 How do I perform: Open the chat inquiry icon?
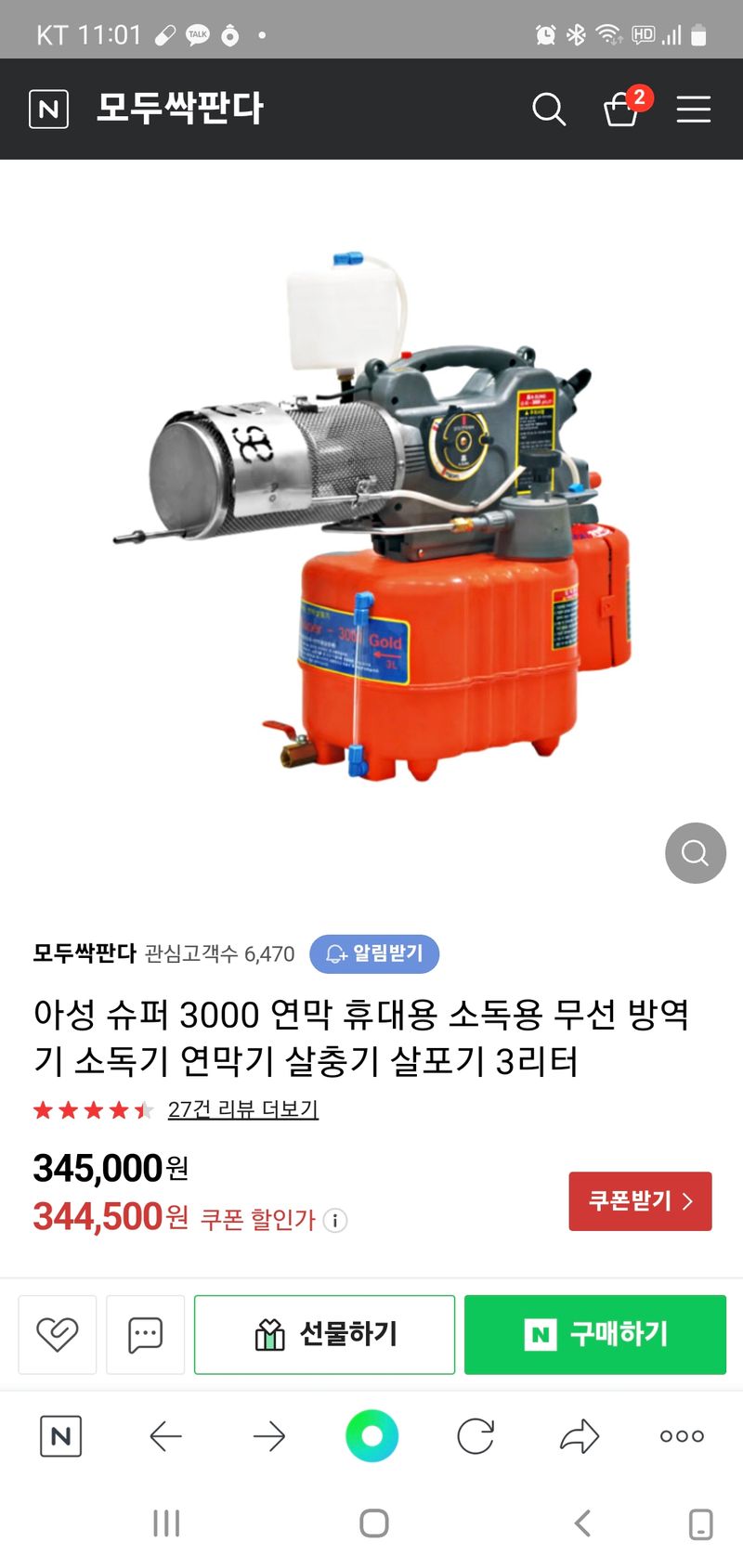[145, 1334]
